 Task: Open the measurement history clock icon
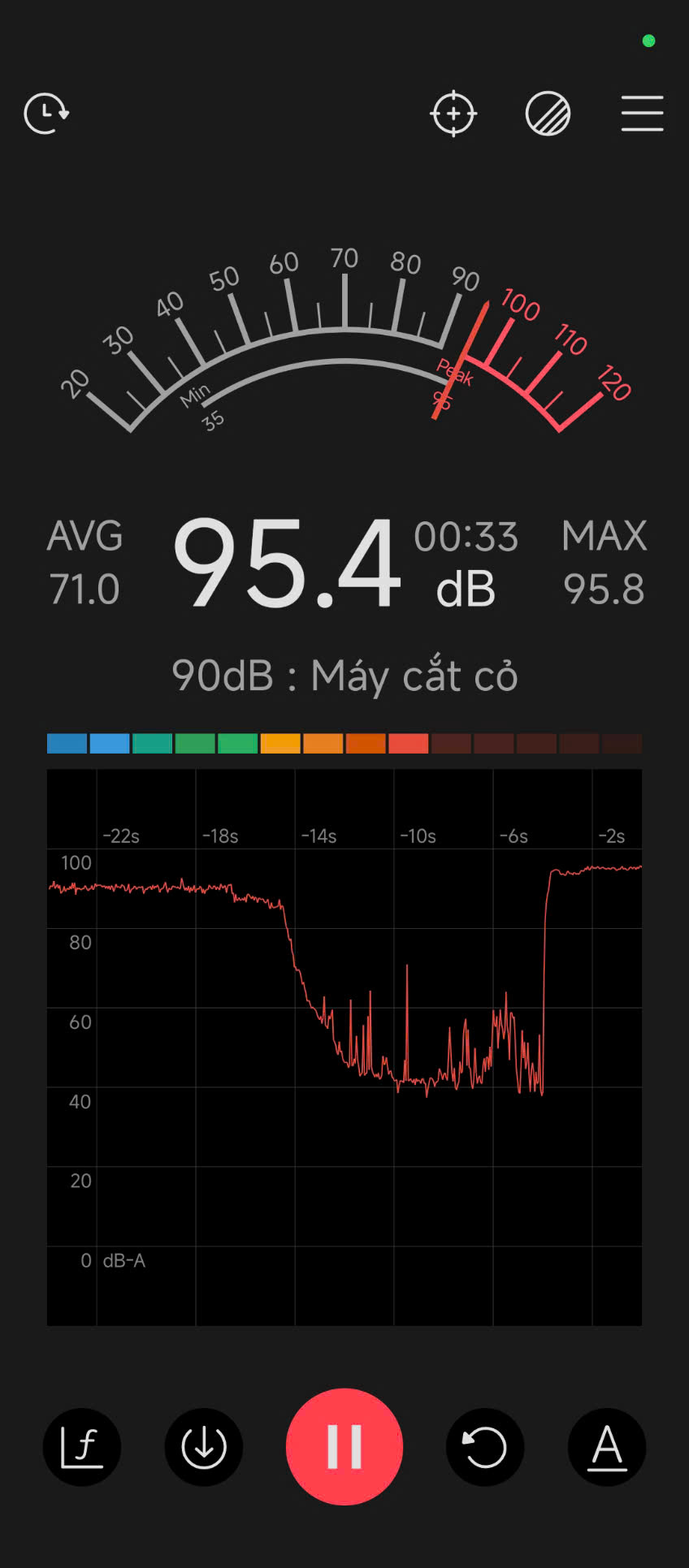[46, 114]
